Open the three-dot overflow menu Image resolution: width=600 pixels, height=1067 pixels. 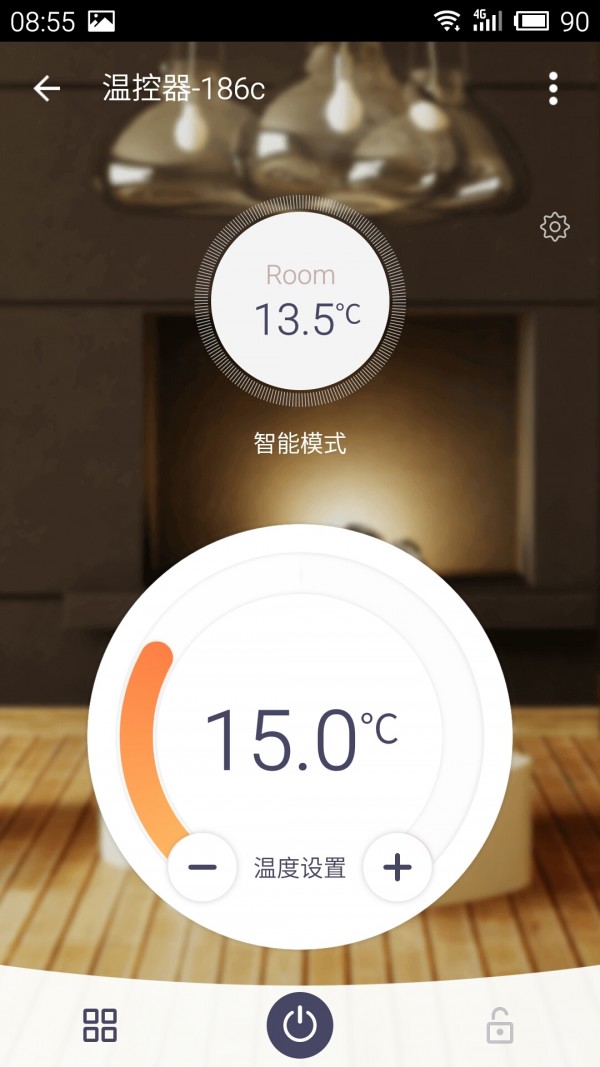pyautogui.click(x=553, y=89)
